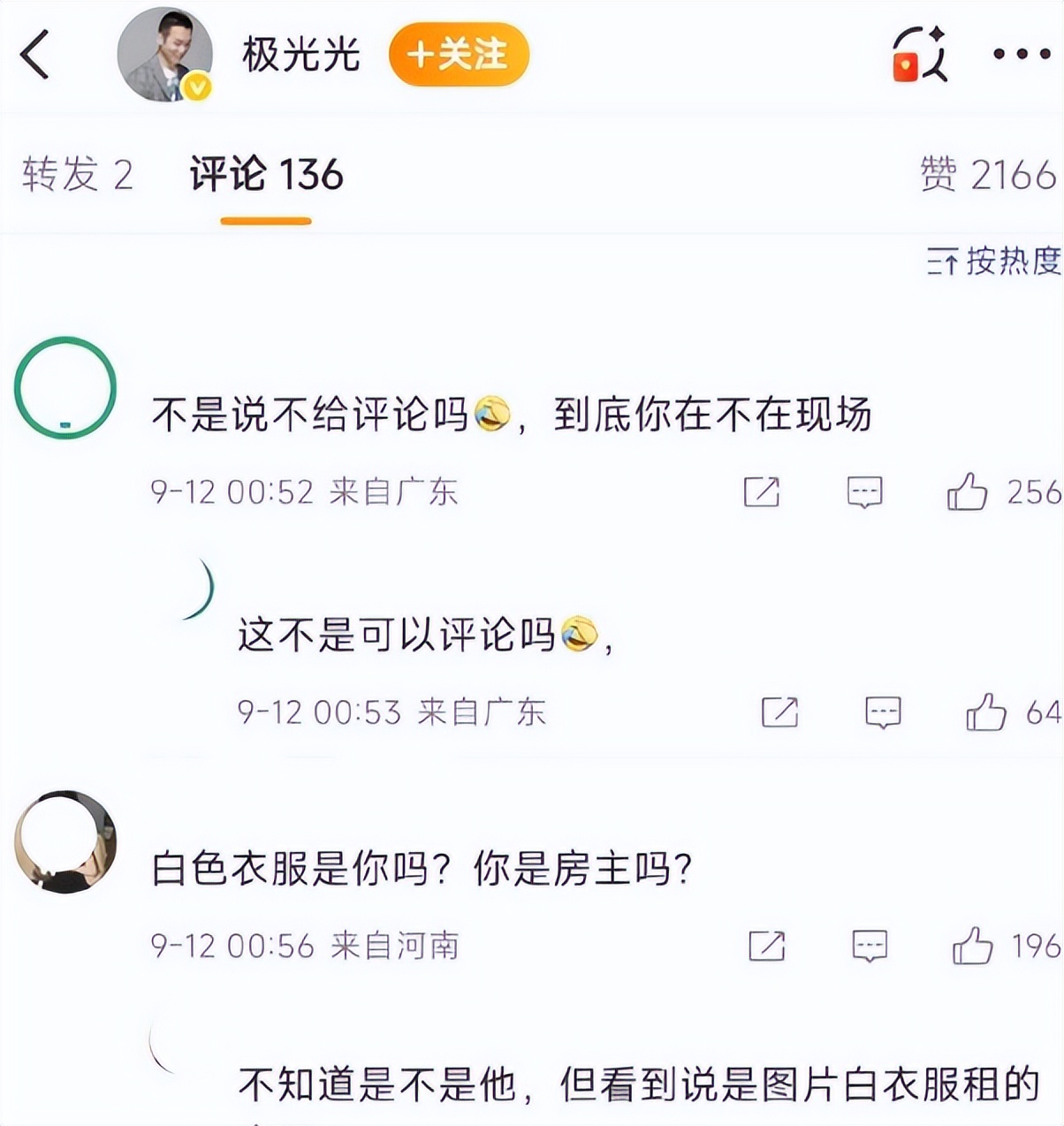Switch to the 转发 2 tab
1064x1126 pixels.
[78, 174]
